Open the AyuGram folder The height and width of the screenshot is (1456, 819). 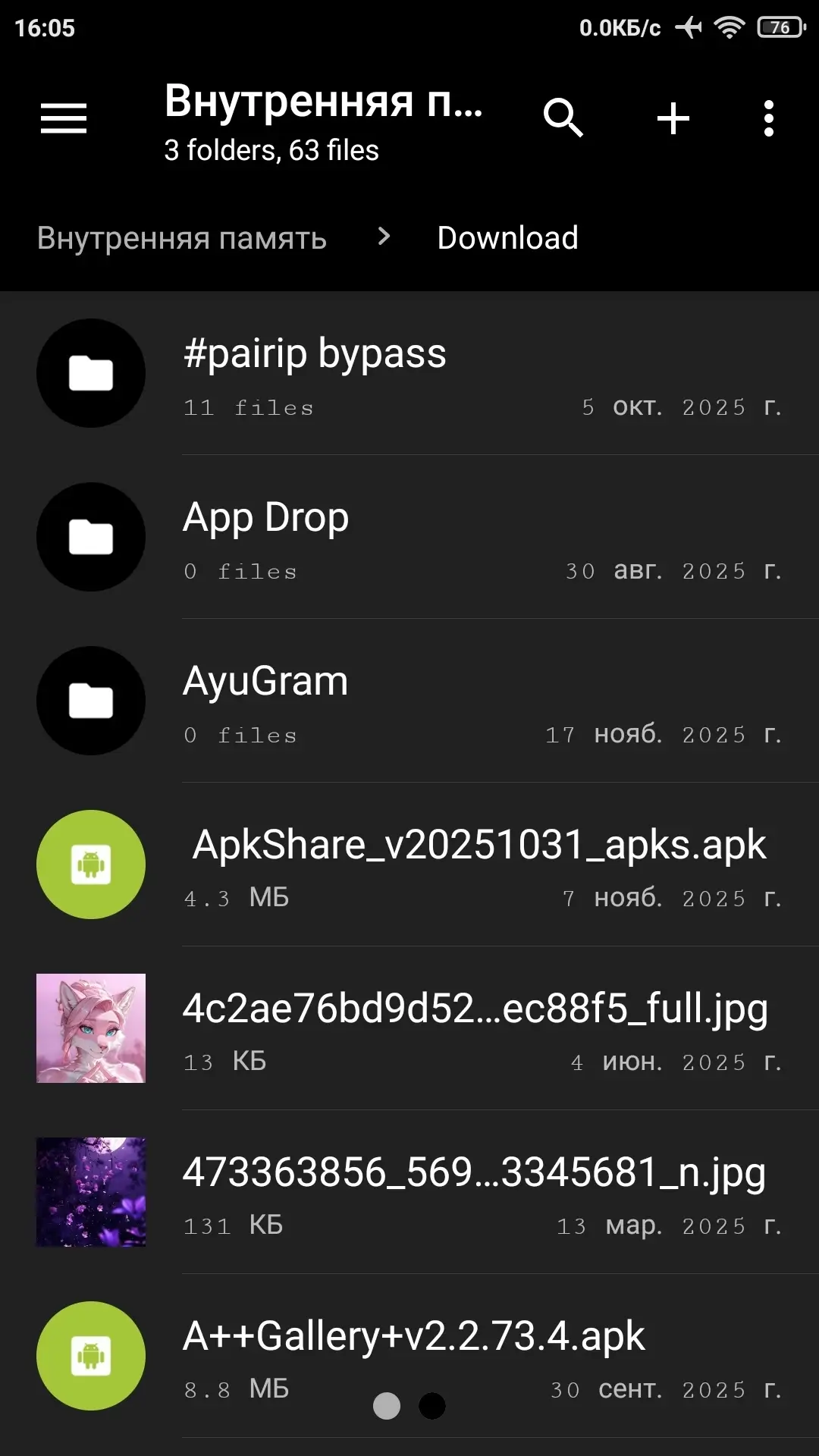coord(409,701)
